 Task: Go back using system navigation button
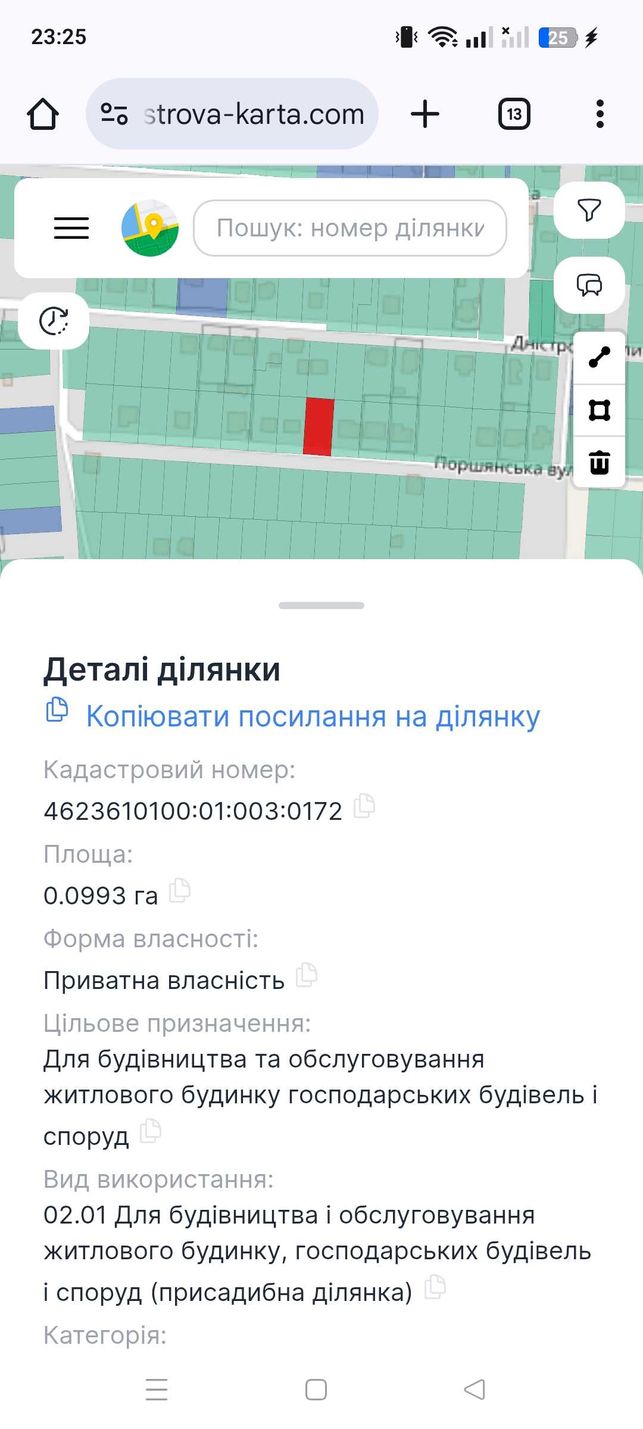475,1389
